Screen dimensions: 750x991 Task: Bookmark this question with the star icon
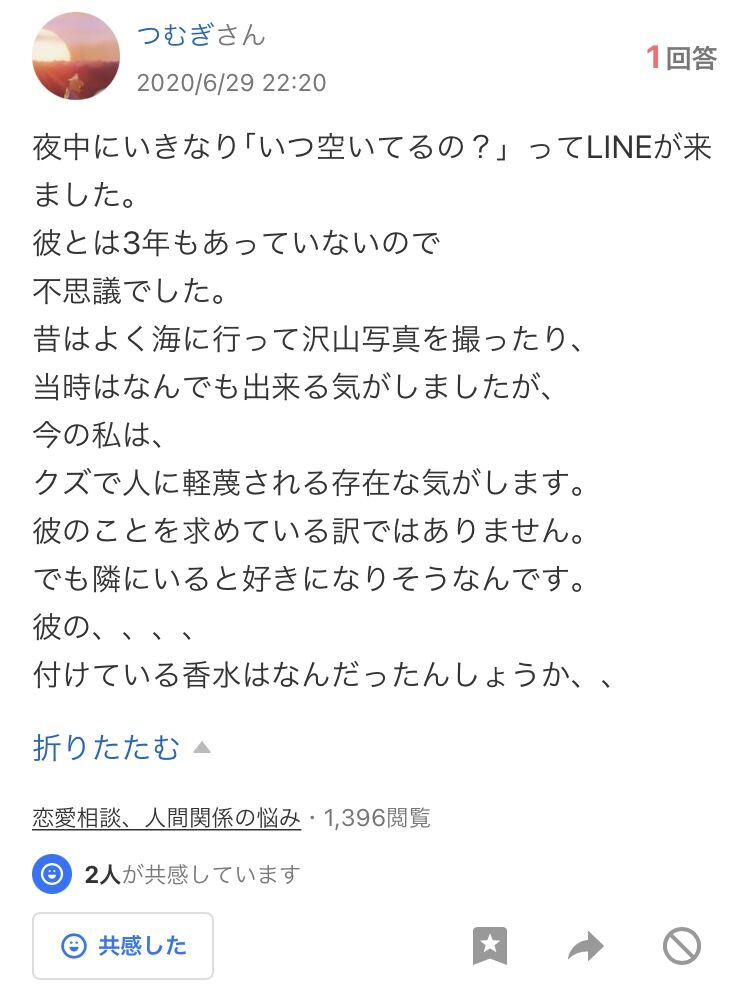(490, 945)
